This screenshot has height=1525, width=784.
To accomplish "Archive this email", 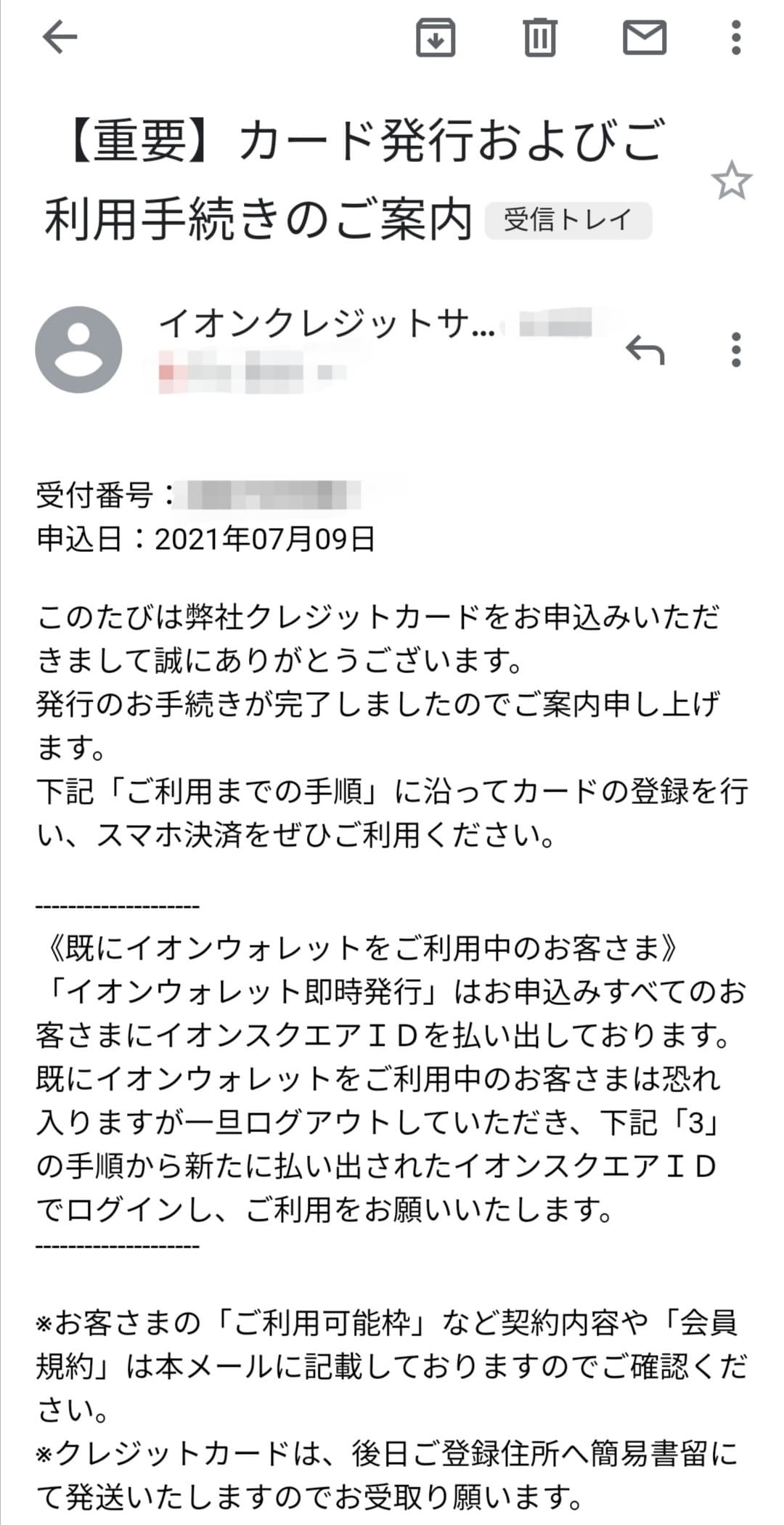I will (x=436, y=37).
